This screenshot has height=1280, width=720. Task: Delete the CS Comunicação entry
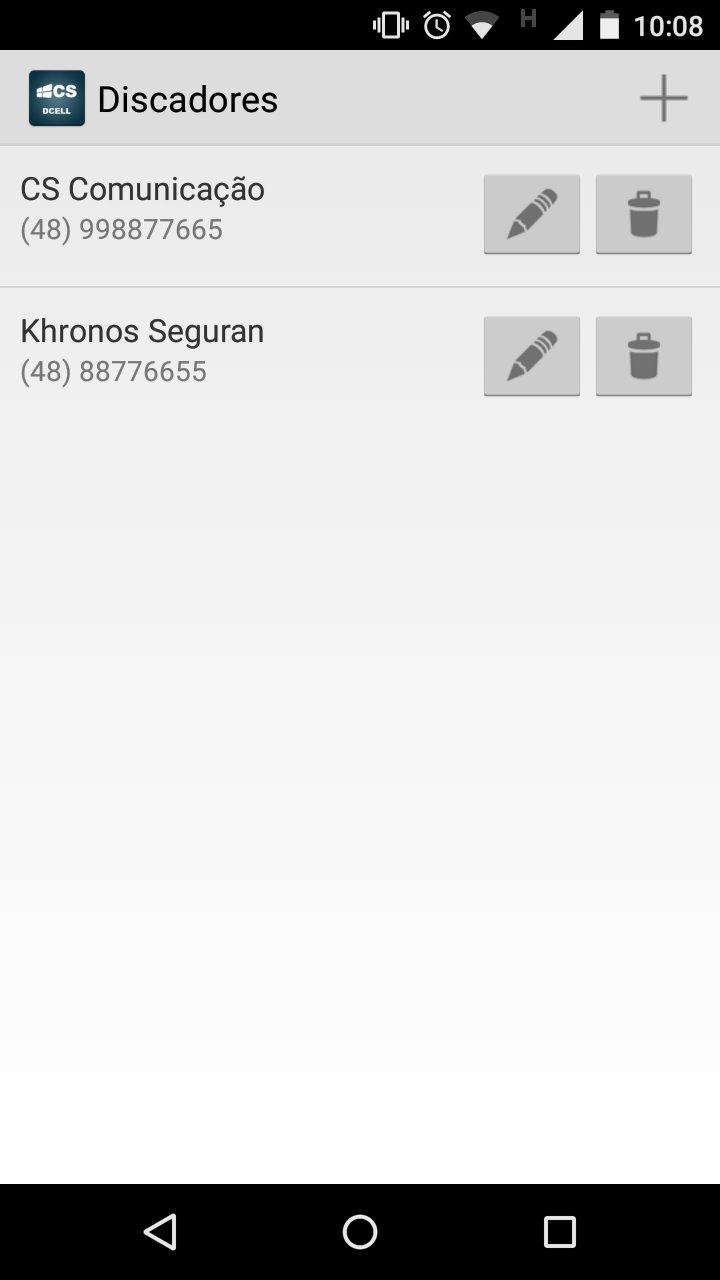coord(643,214)
